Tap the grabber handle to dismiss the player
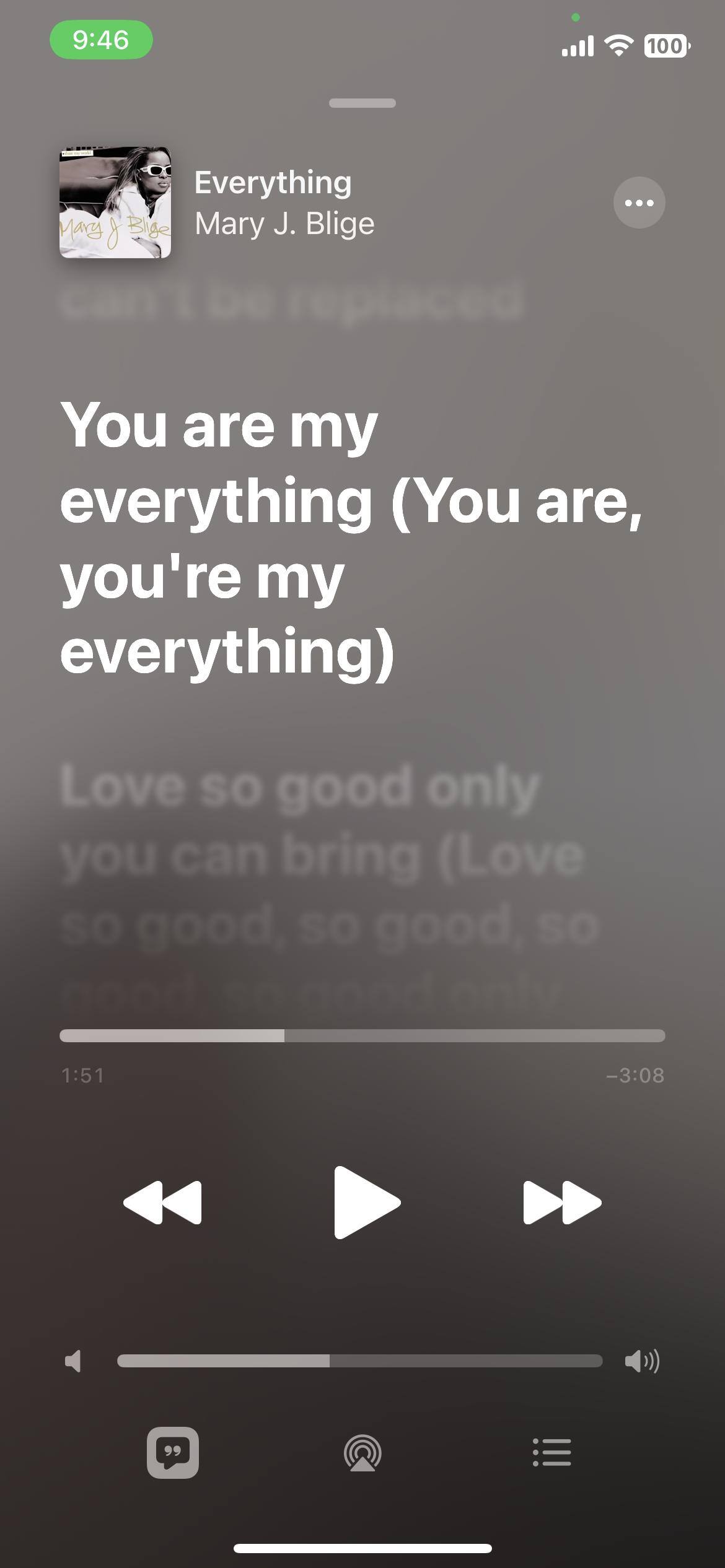The height and width of the screenshot is (1568, 725). click(x=362, y=103)
